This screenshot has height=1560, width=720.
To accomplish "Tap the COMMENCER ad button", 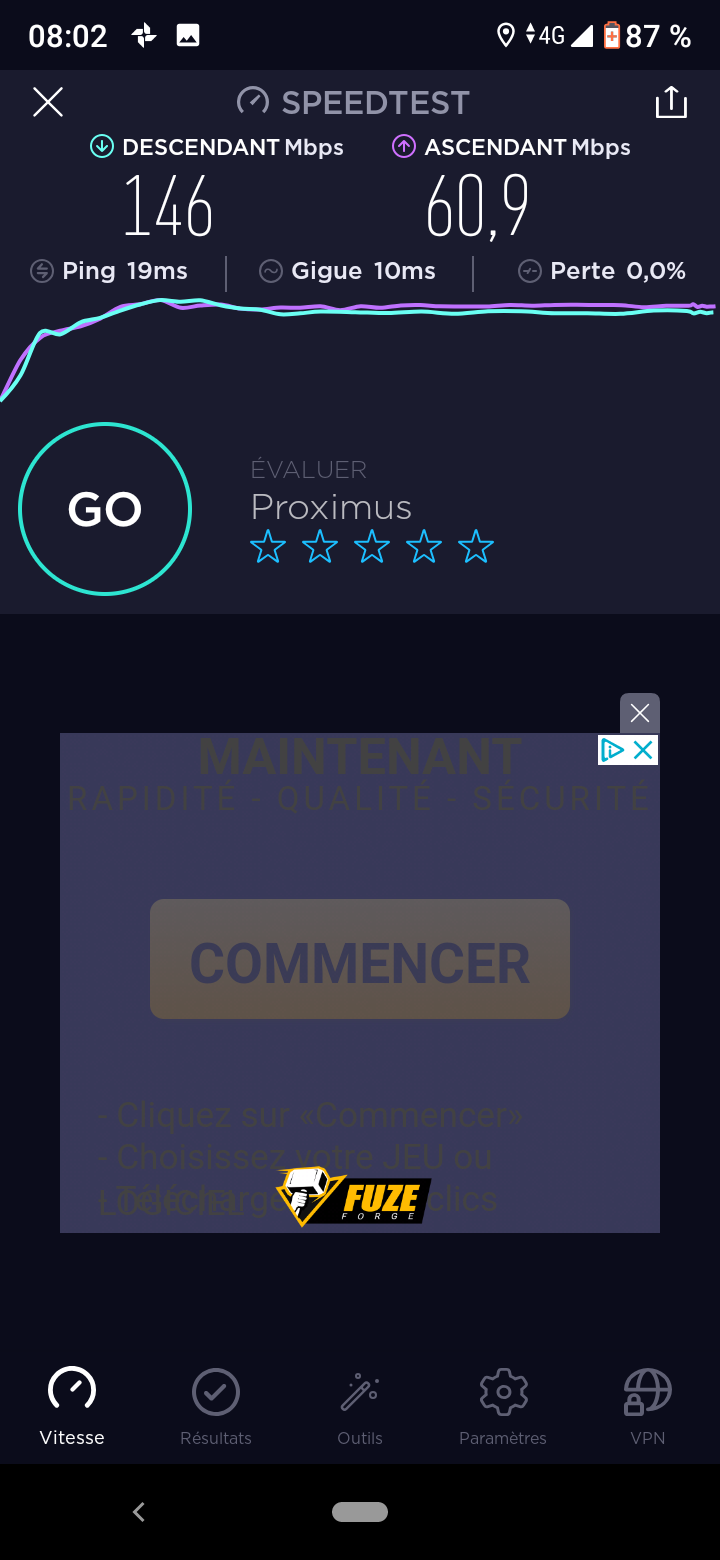I will tap(360, 959).
